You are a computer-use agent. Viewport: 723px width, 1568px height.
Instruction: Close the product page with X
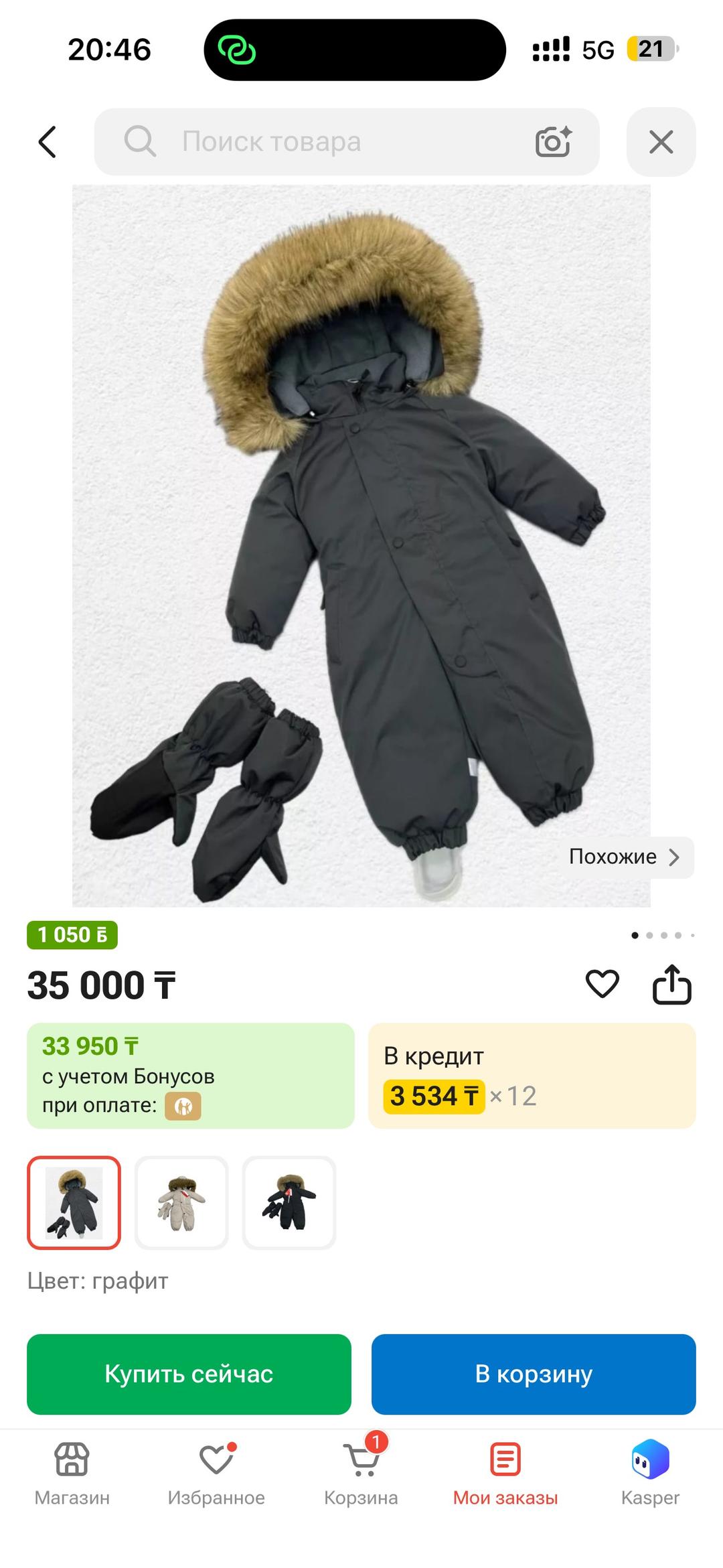661,142
